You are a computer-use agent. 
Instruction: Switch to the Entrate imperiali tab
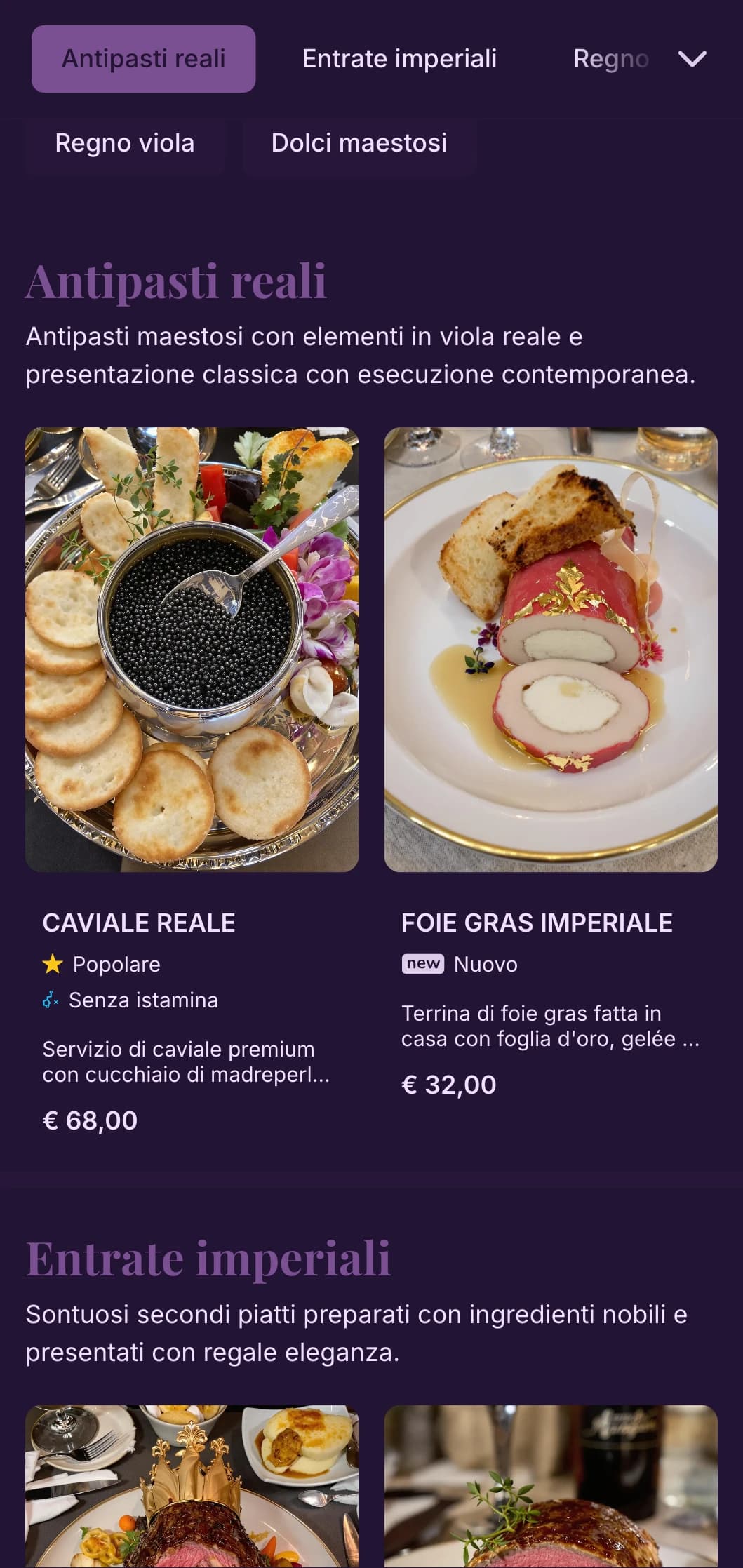(x=399, y=59)
